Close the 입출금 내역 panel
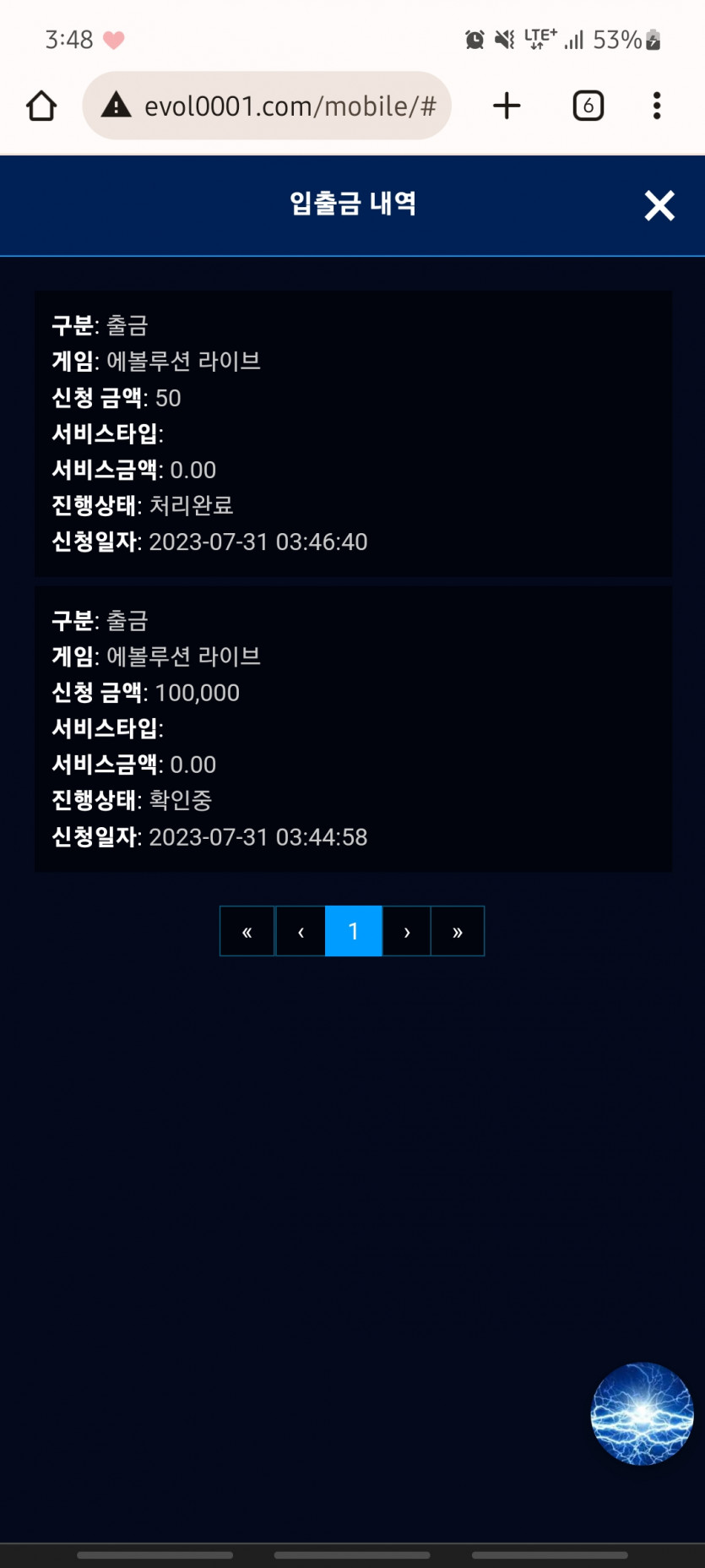705x1568 pixels. (659, 205)
